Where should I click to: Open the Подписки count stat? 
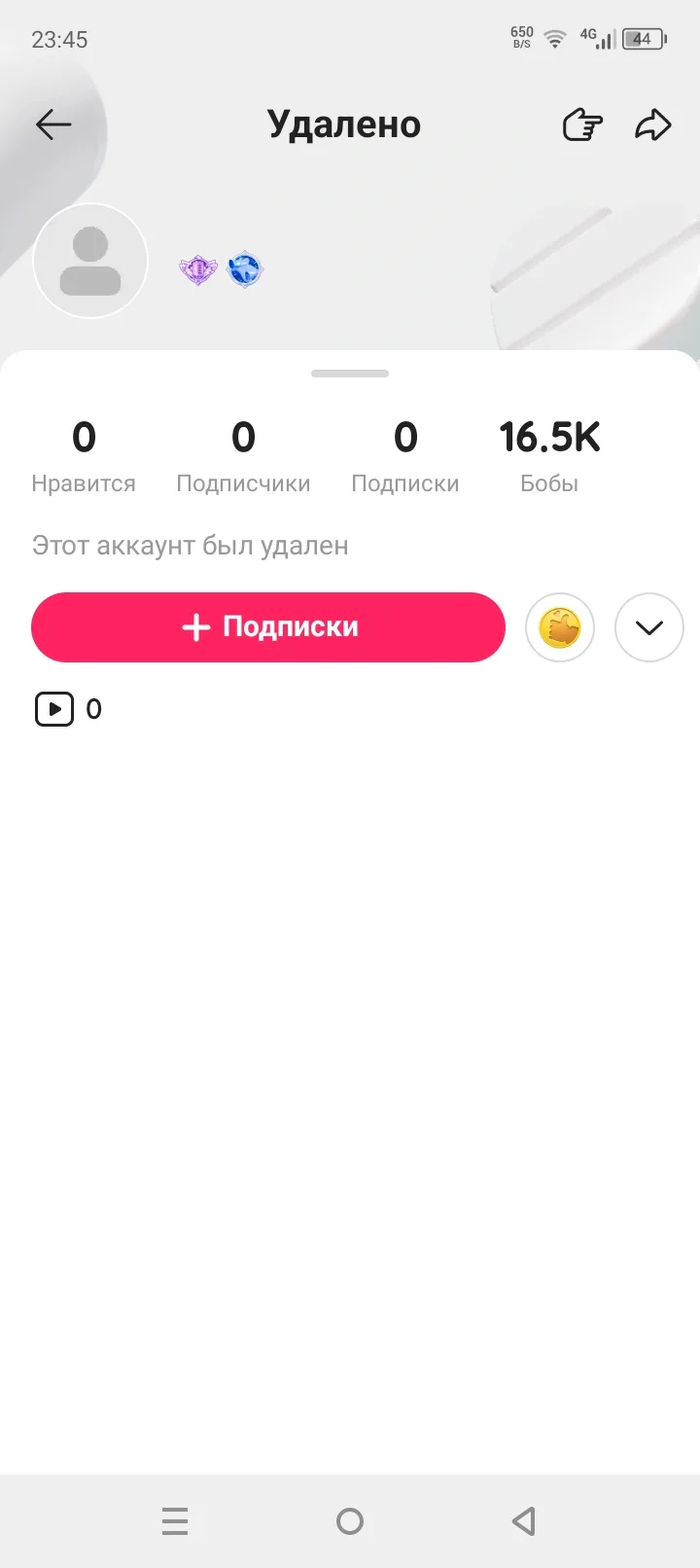point(405,456)
